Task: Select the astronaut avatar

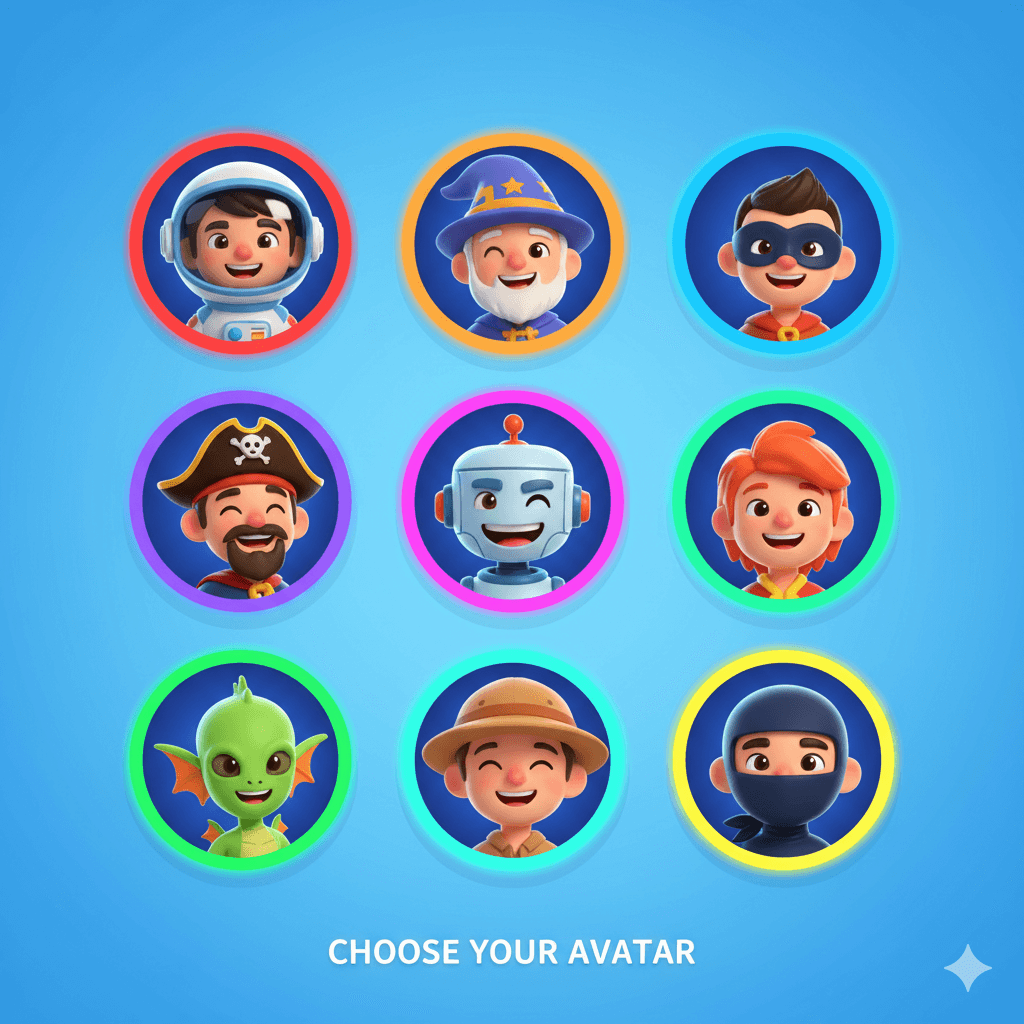Action: [240, 243]
